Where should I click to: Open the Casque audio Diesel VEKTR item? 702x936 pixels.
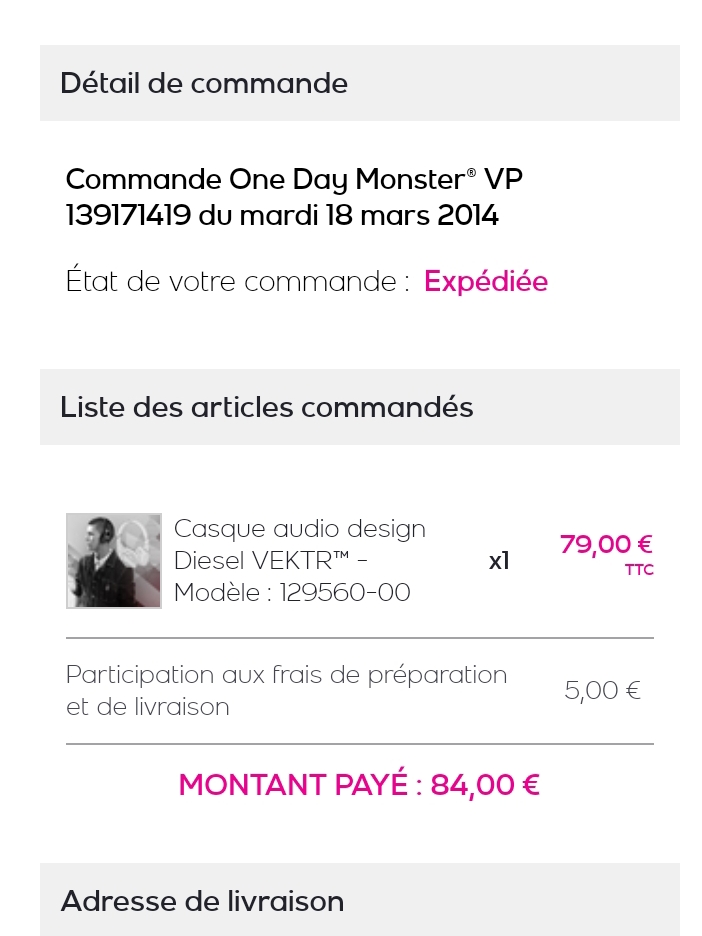click(299, 560)
